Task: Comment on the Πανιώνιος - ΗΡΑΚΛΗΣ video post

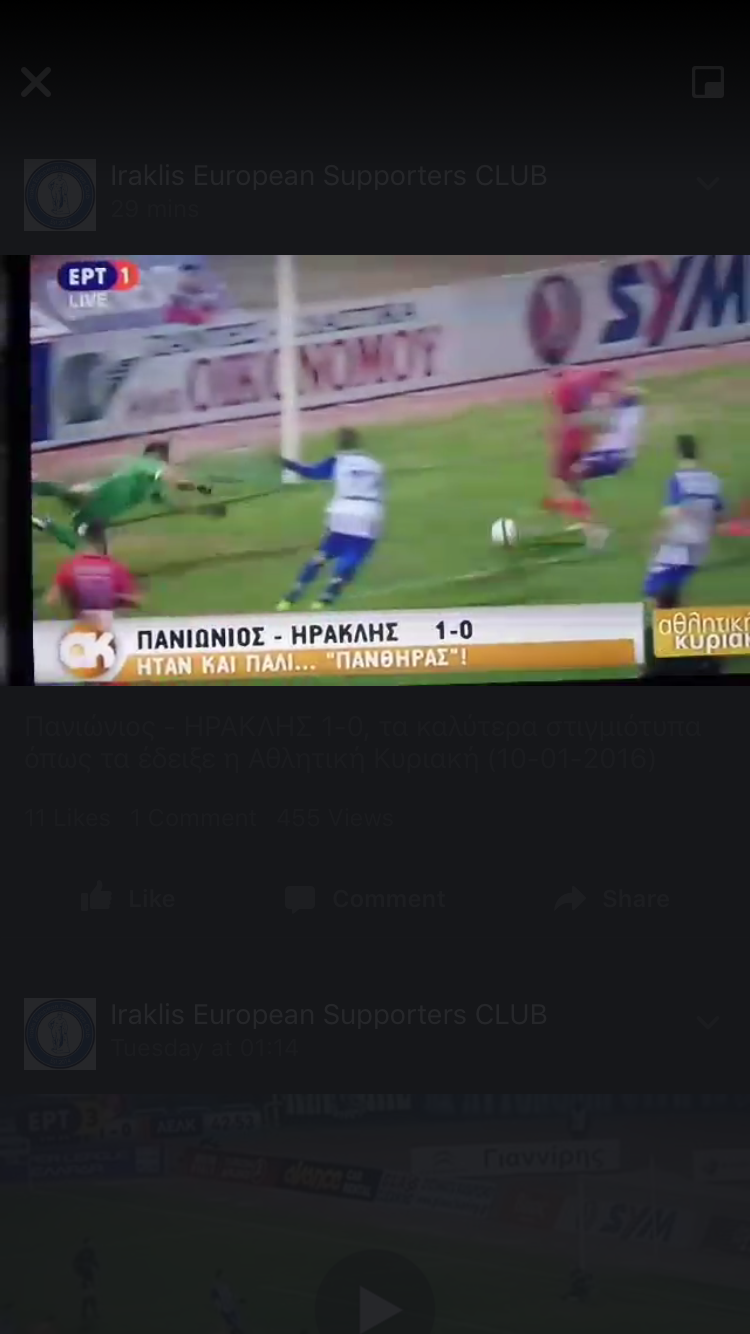Action: [x=365, y=898]
